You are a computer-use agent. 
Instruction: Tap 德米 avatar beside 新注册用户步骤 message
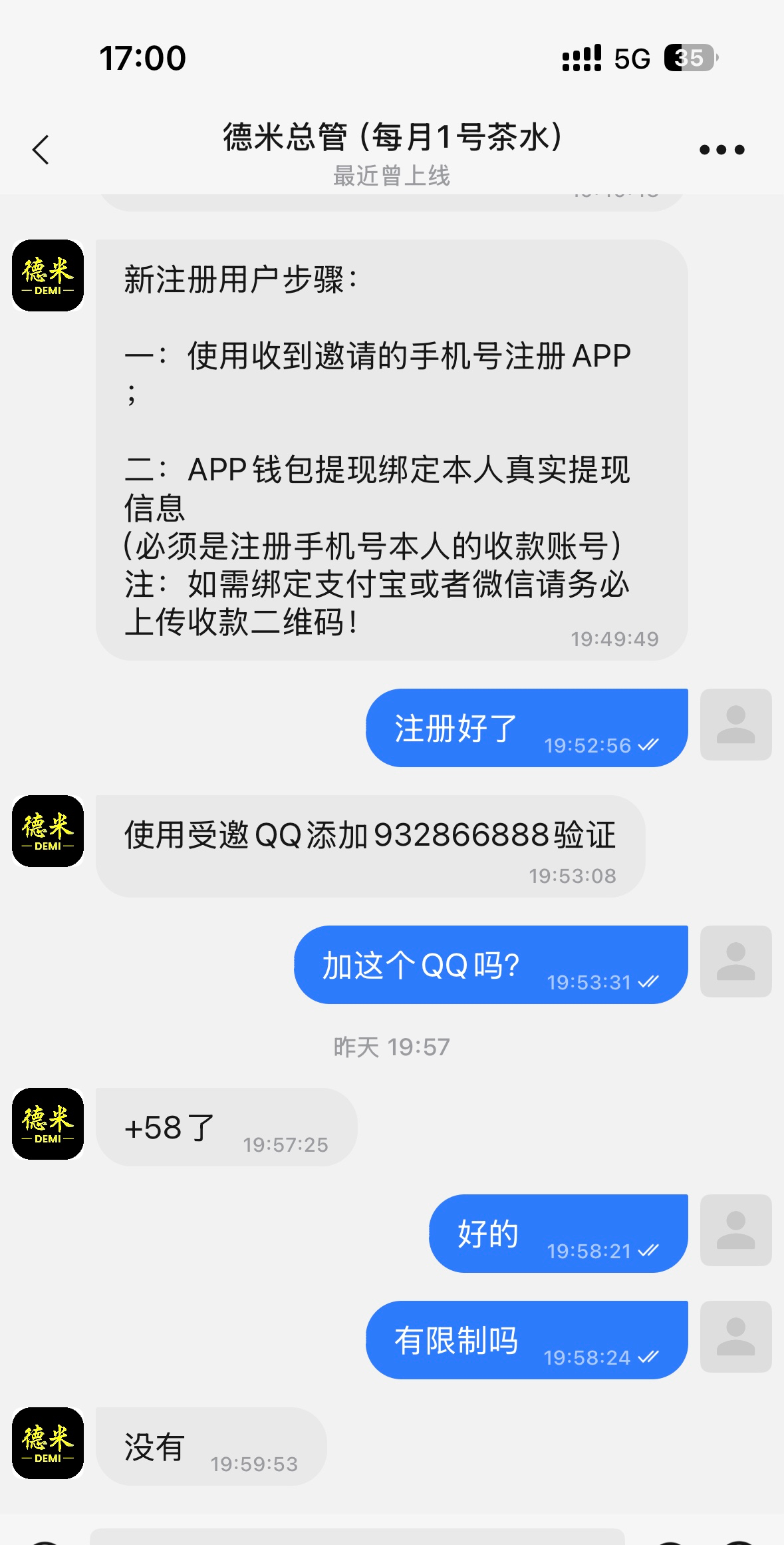click(48, 275)
